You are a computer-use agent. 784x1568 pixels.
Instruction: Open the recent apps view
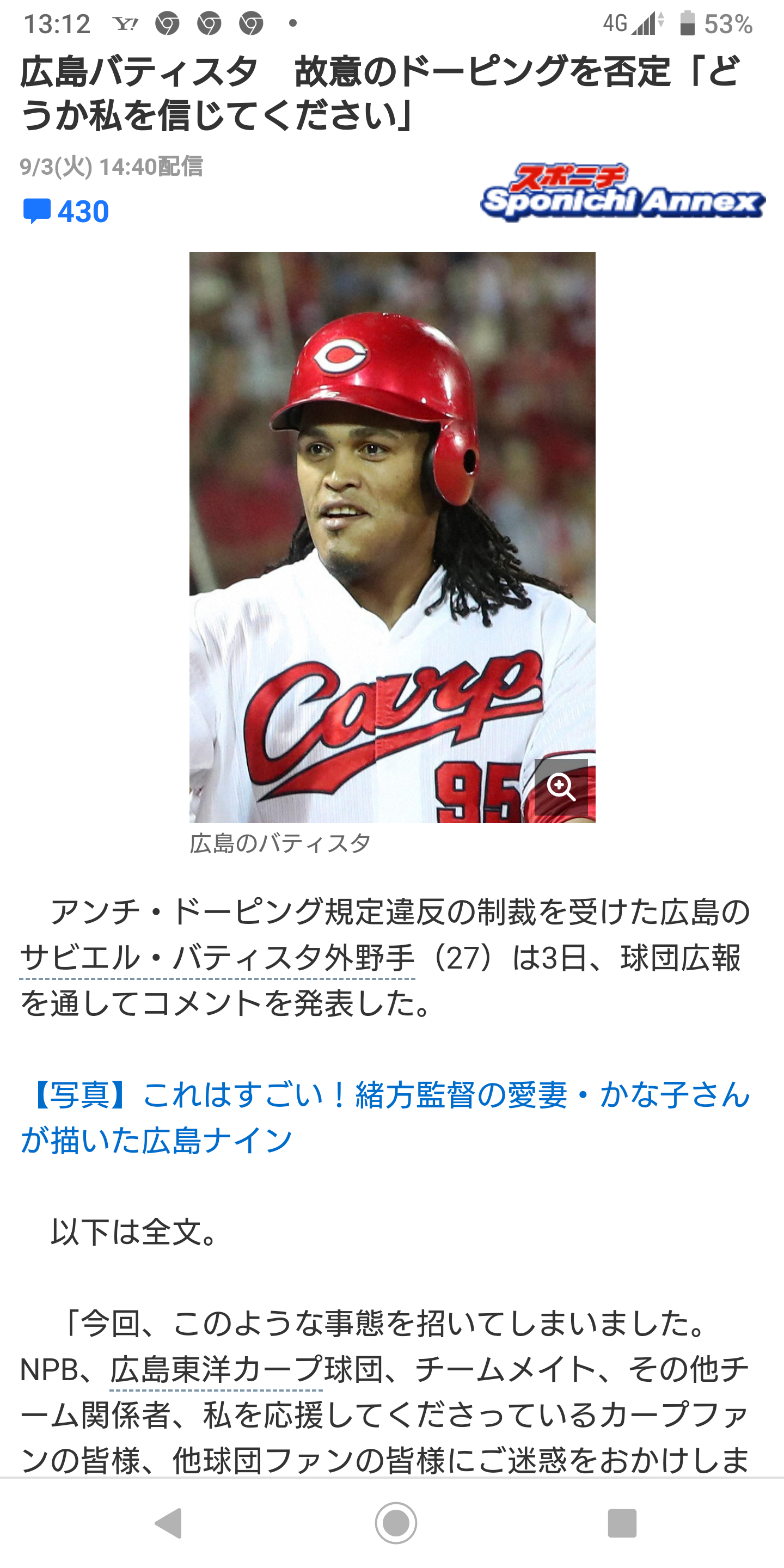pyautogui.click(x=621, y=1523)
